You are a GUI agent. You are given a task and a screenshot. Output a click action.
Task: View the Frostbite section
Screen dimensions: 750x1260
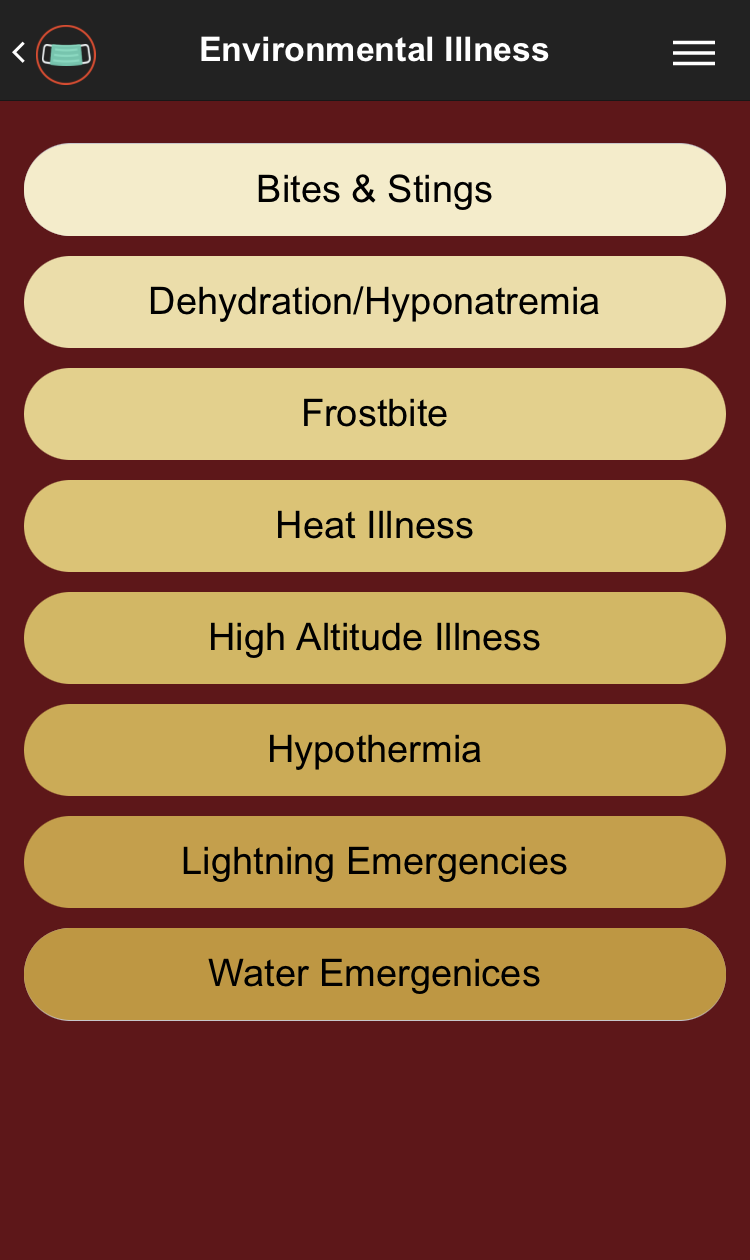click(x=375, y=414)
